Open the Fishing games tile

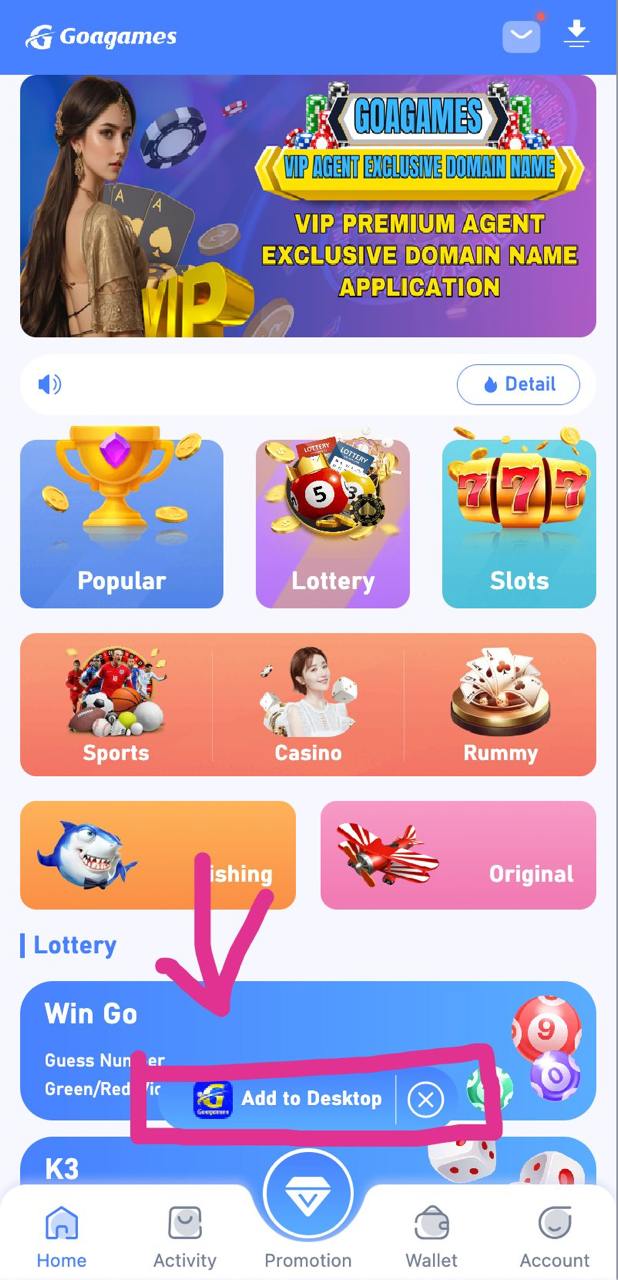pos(158,855)
